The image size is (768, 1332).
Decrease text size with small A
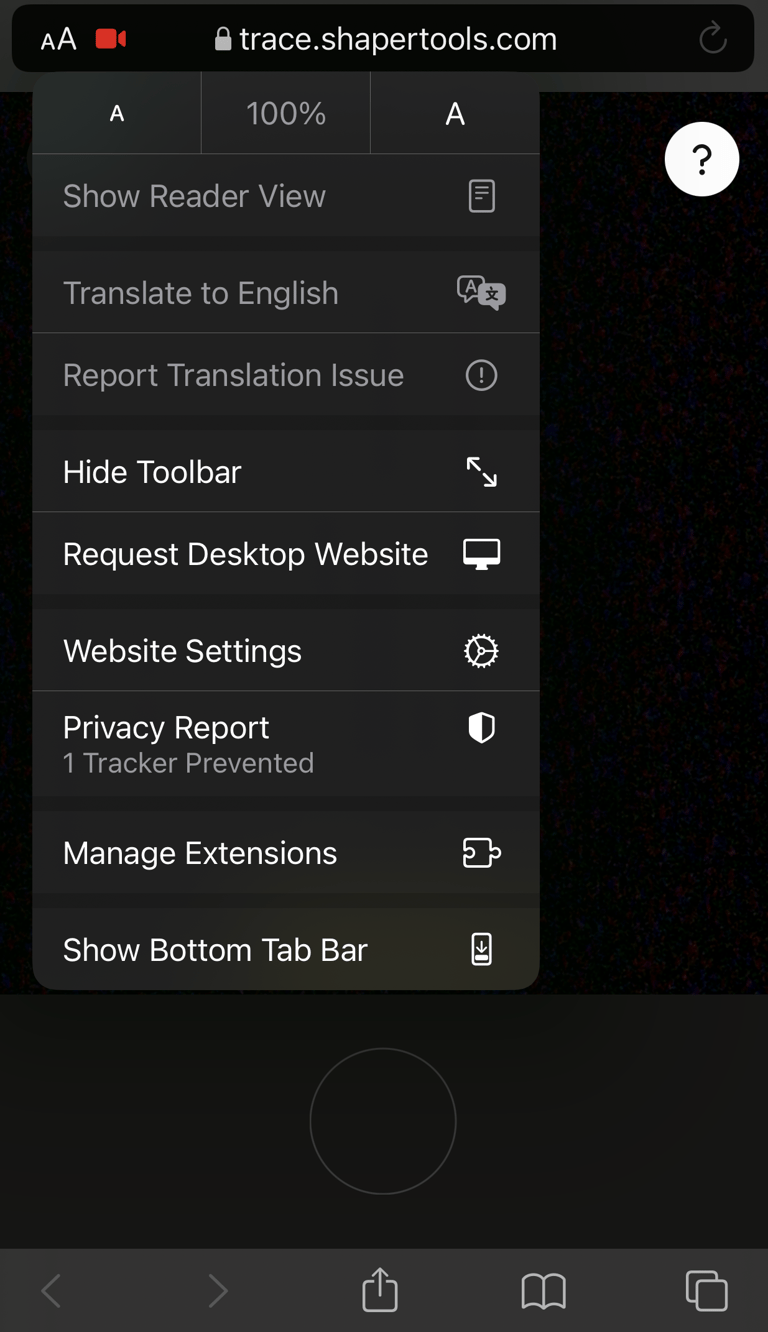click(117, 114)
